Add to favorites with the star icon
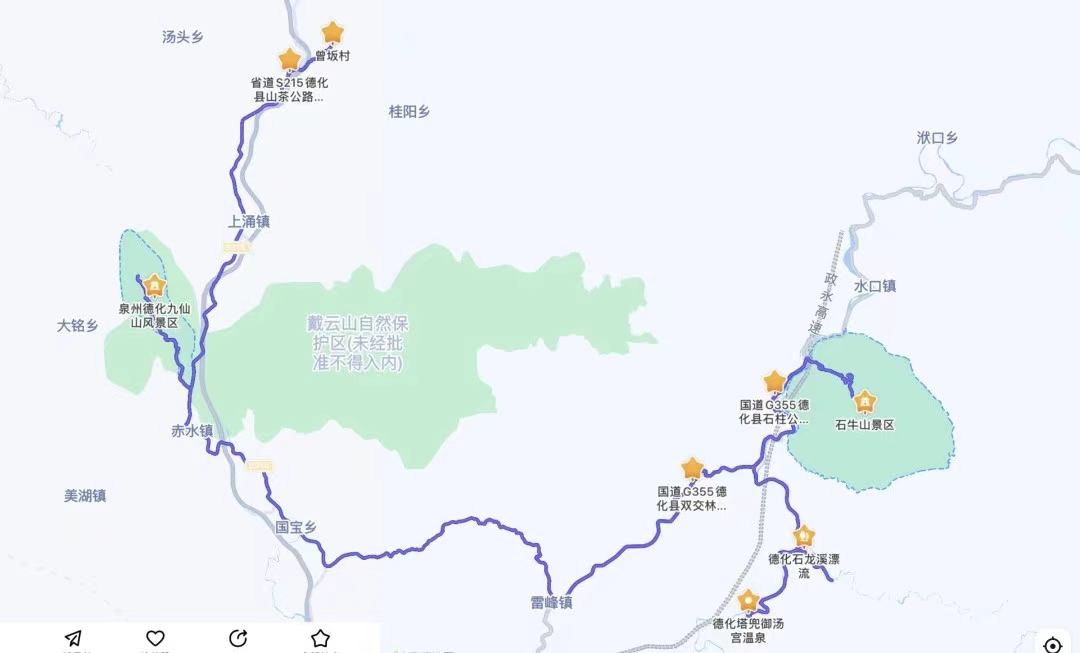The width and height of the screenshot is (1080, 653). [x=320, y=638]
